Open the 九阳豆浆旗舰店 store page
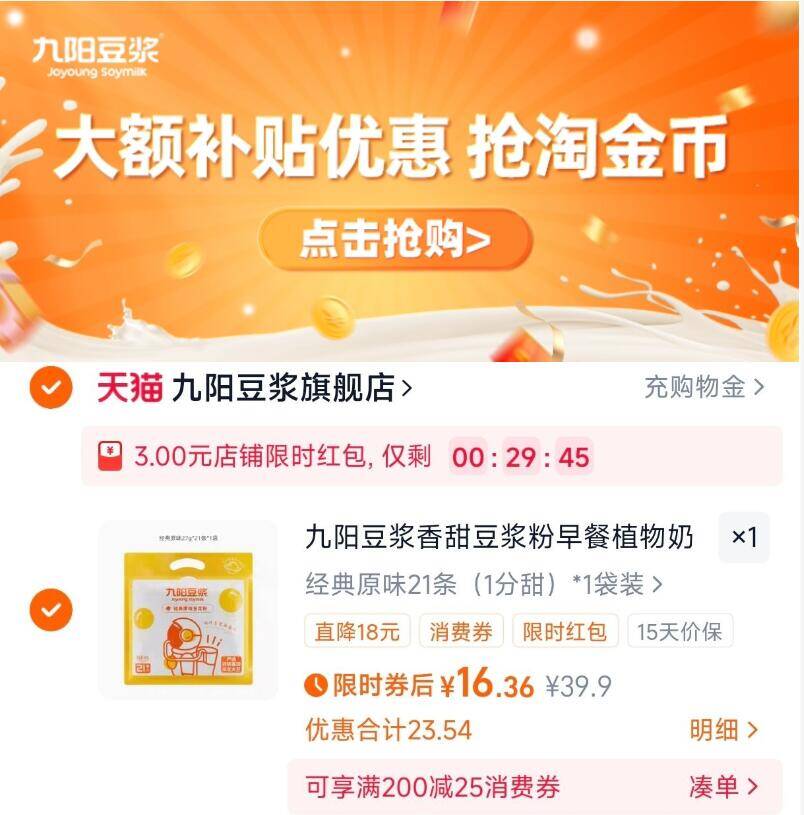Image resolution: width=804 pixels, height=815 pixels. click(x=255, y=388)
